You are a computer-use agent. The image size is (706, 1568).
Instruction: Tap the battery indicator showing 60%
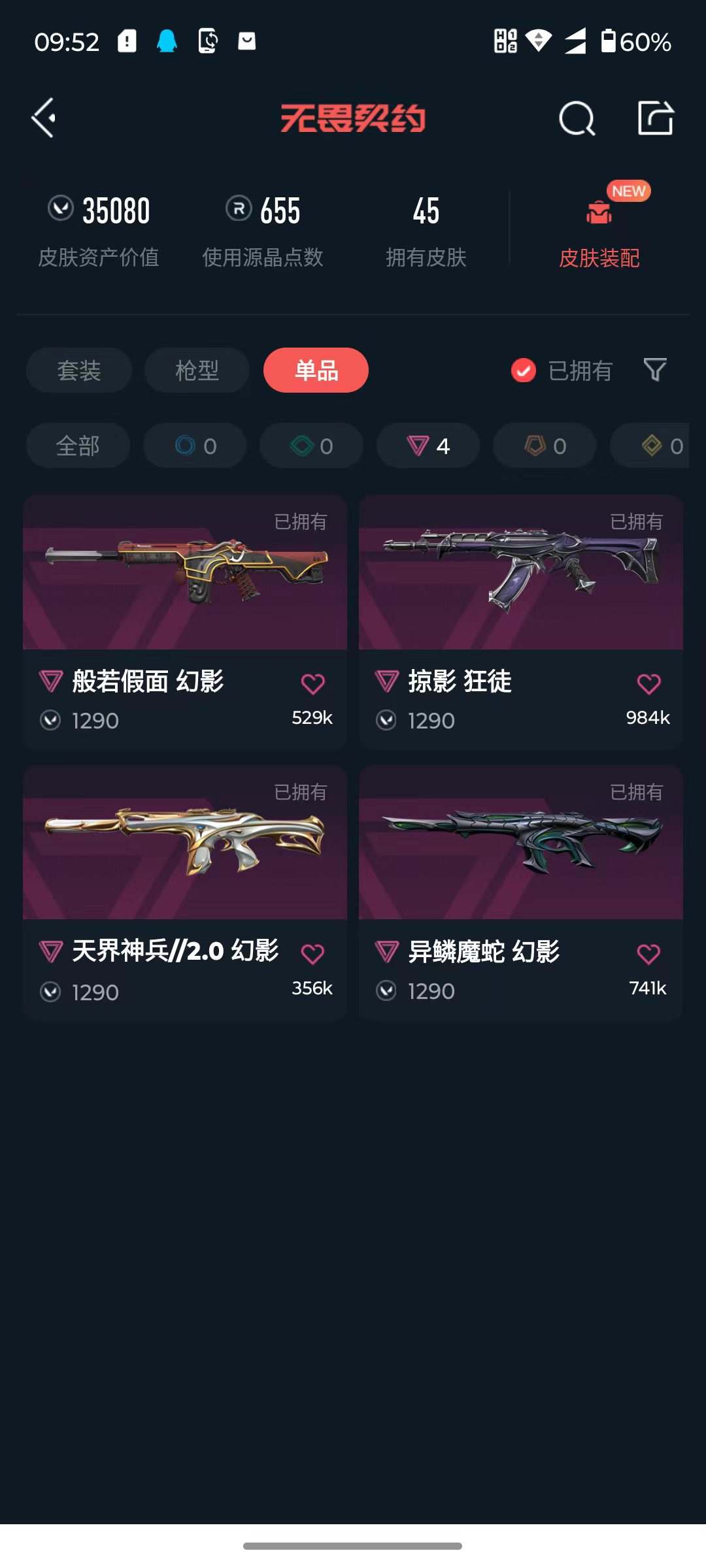tap(616, 41)
